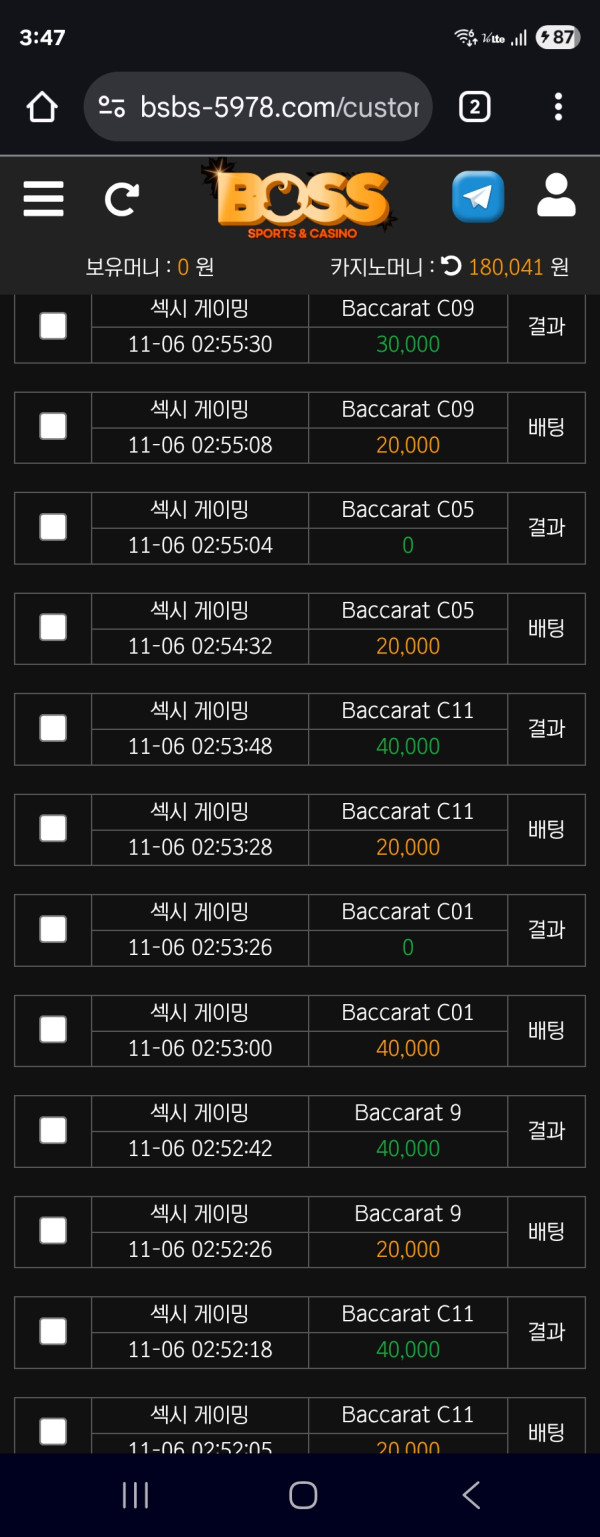
Task: Tick the 02:53:00 Baccarat C01 checkbox
Action: (53, 1030)
